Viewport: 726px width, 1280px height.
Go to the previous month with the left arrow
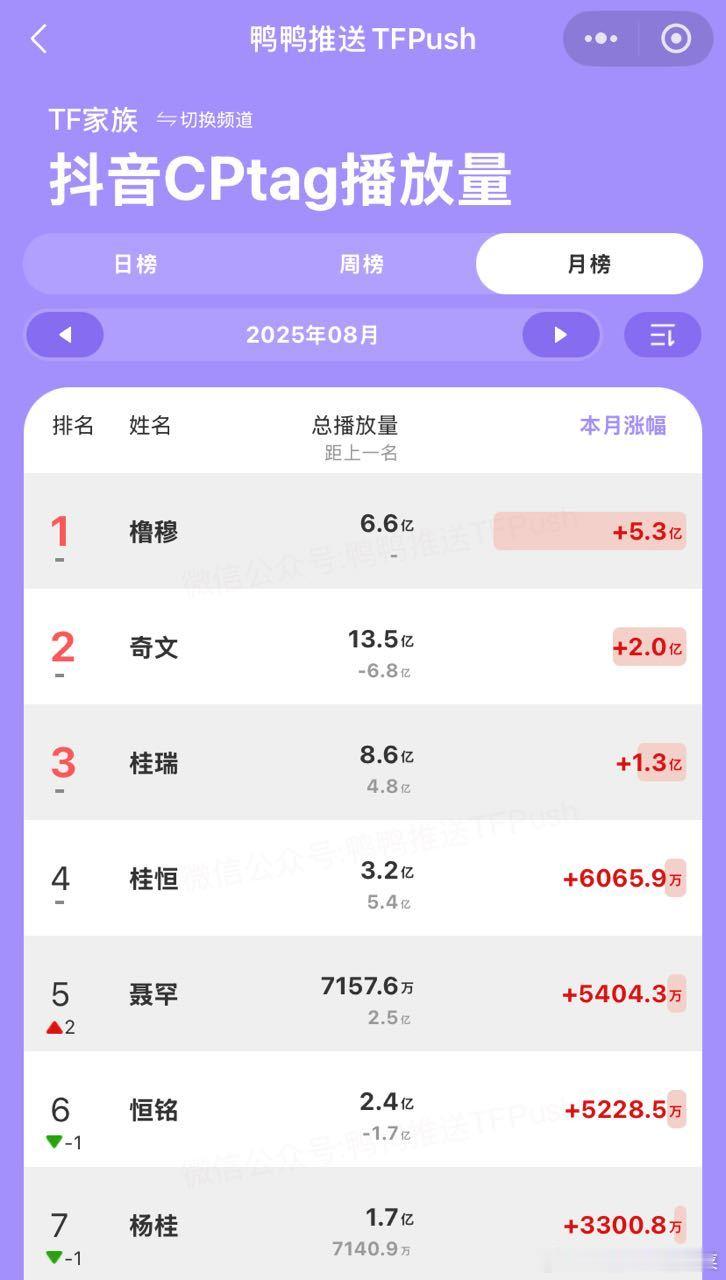pyautogui.click(x=65, y=335)
